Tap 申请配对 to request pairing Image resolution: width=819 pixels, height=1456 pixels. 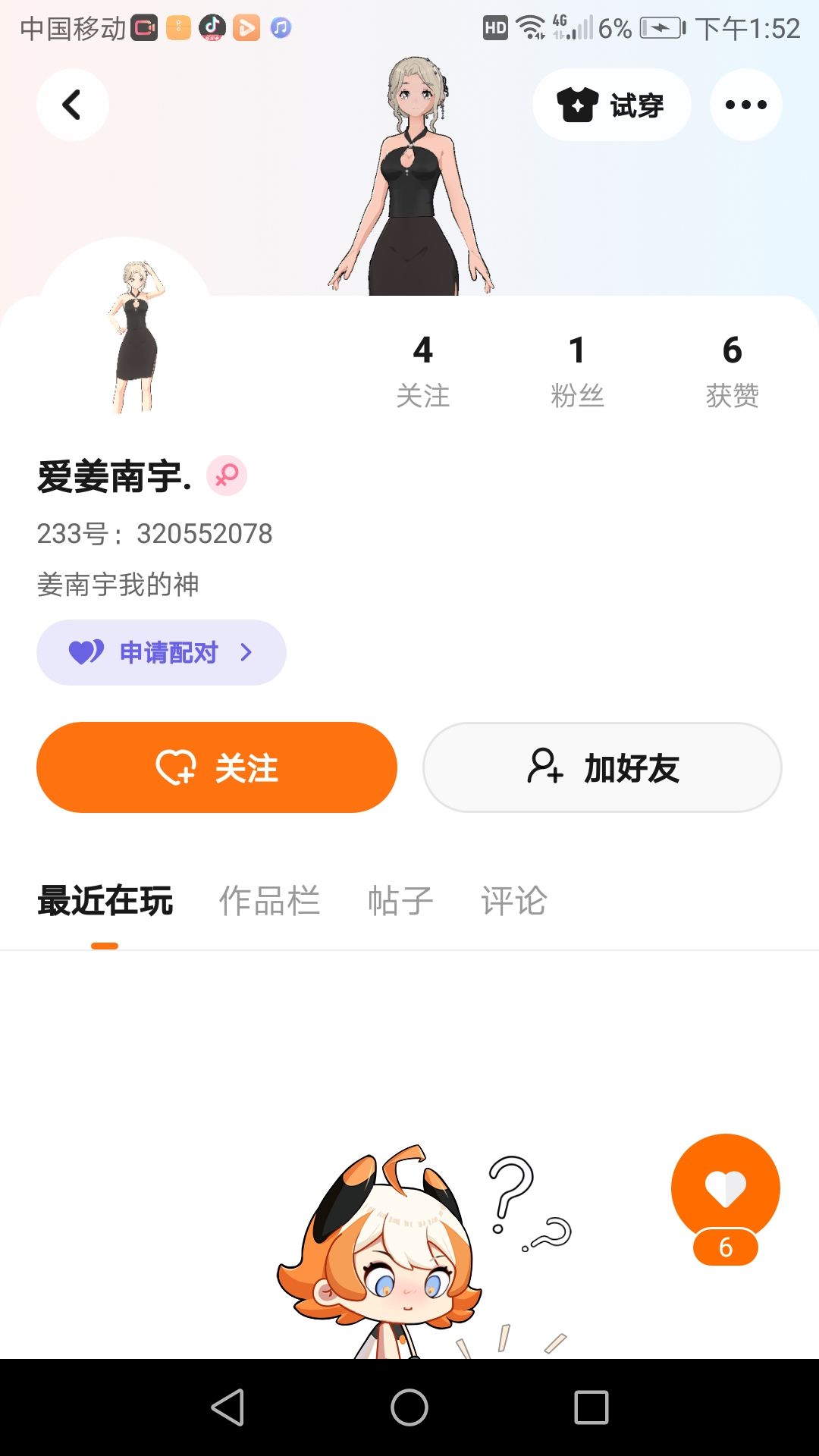click(x=161, y=652)
